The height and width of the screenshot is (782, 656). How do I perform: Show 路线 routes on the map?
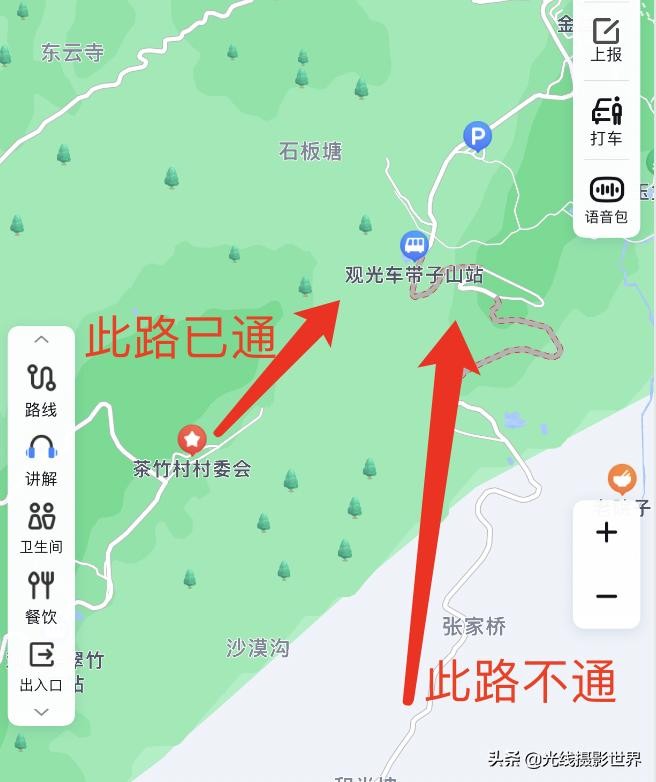point(41,390)
